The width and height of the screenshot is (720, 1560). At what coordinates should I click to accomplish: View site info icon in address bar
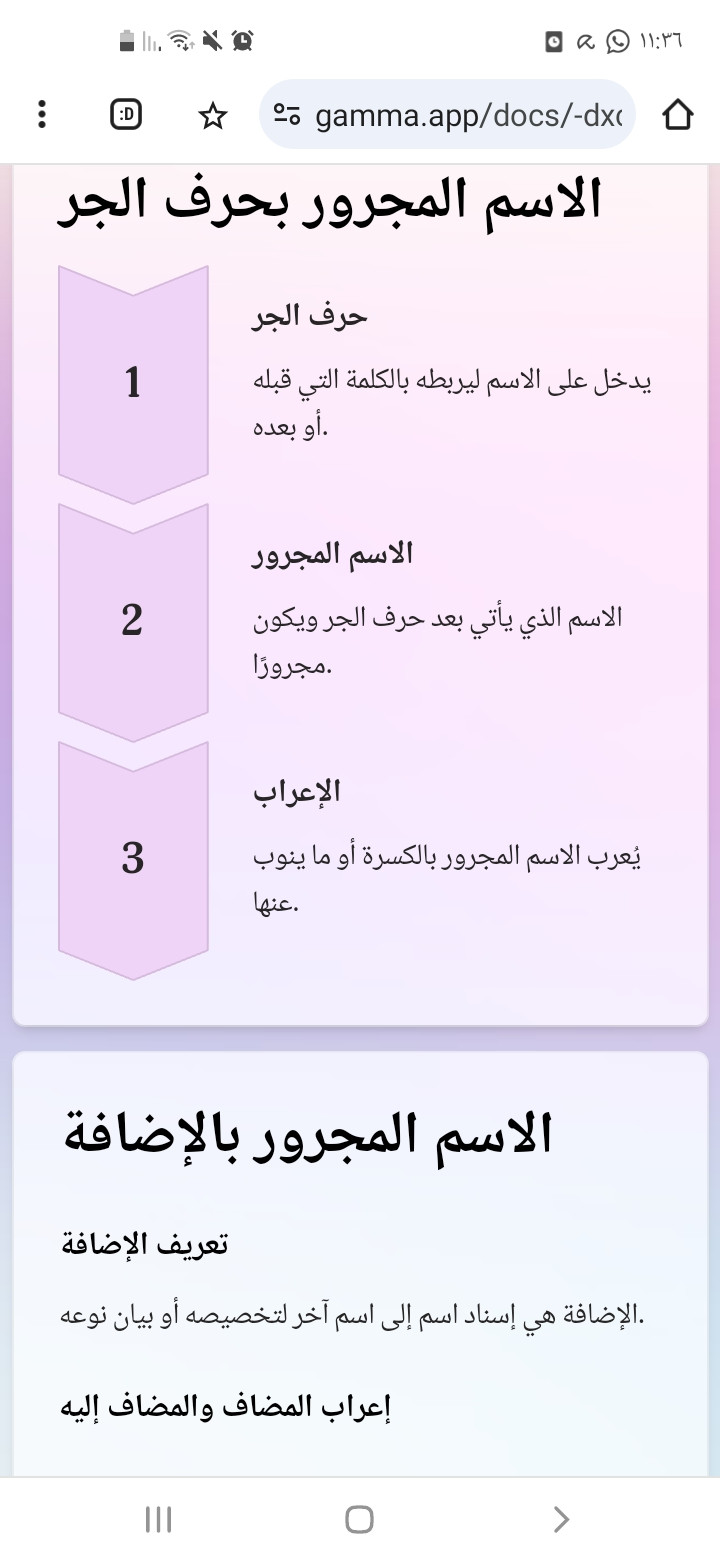click(x=287, y=116)
